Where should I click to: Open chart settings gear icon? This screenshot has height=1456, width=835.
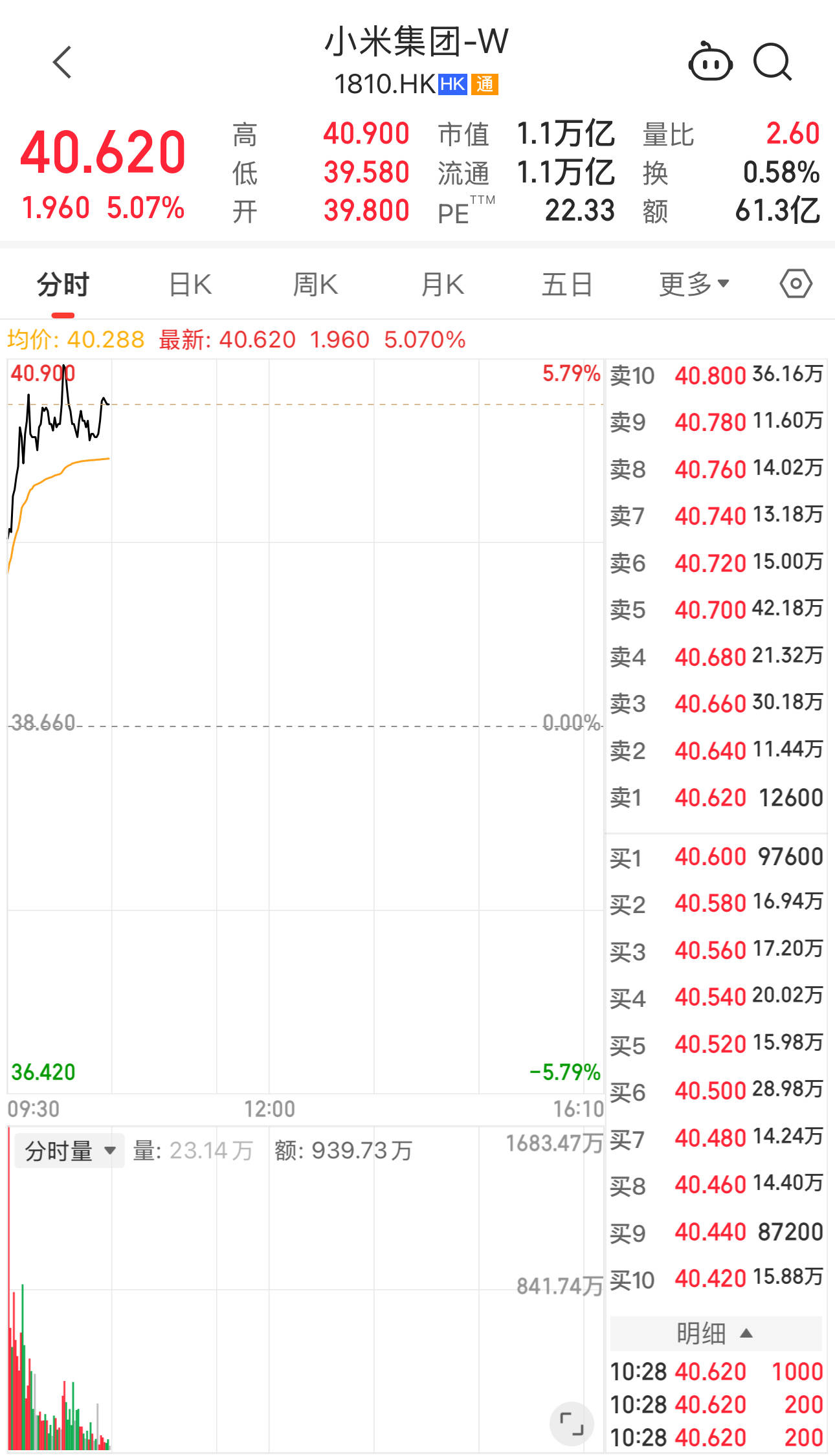tap(795, 283)
